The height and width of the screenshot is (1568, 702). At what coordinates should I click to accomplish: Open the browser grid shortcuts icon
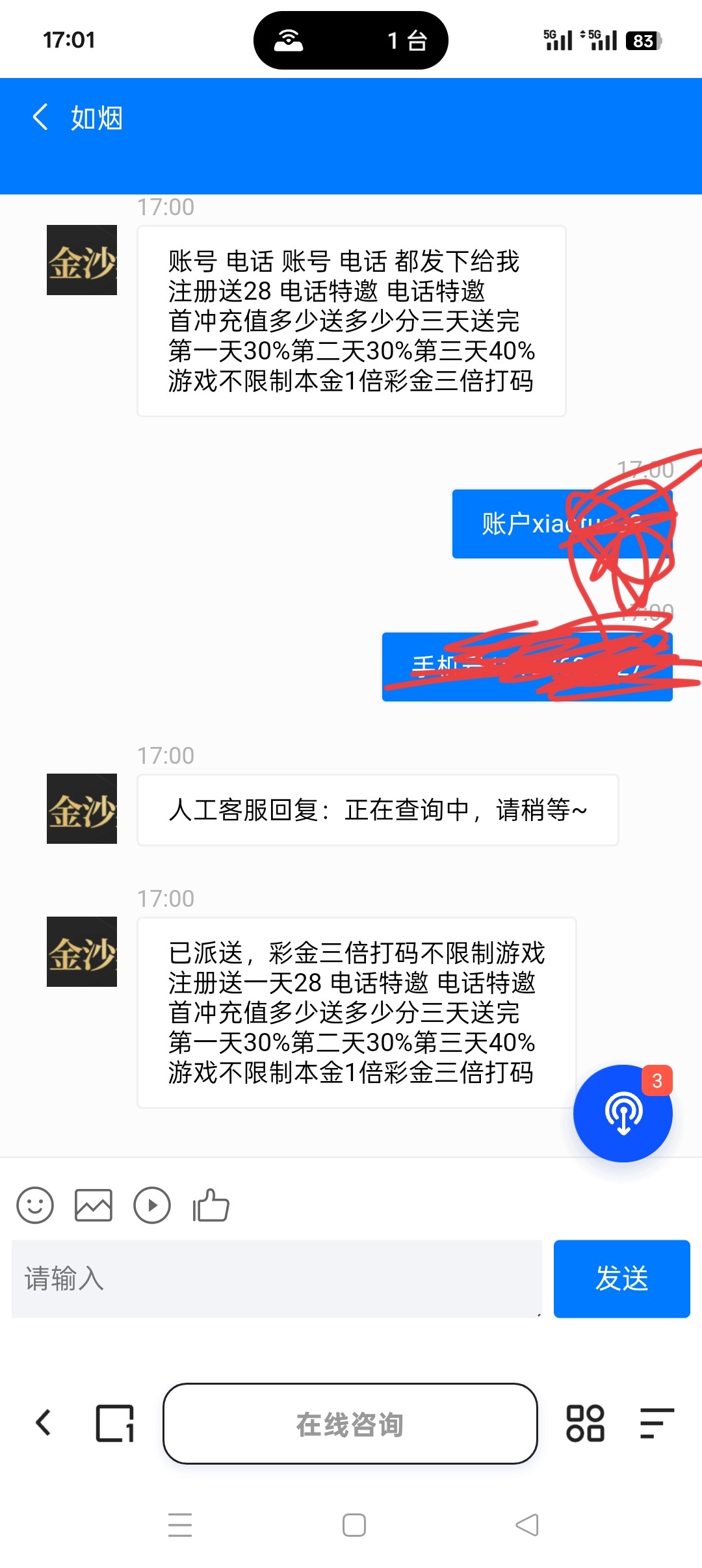coord(585,1423)
